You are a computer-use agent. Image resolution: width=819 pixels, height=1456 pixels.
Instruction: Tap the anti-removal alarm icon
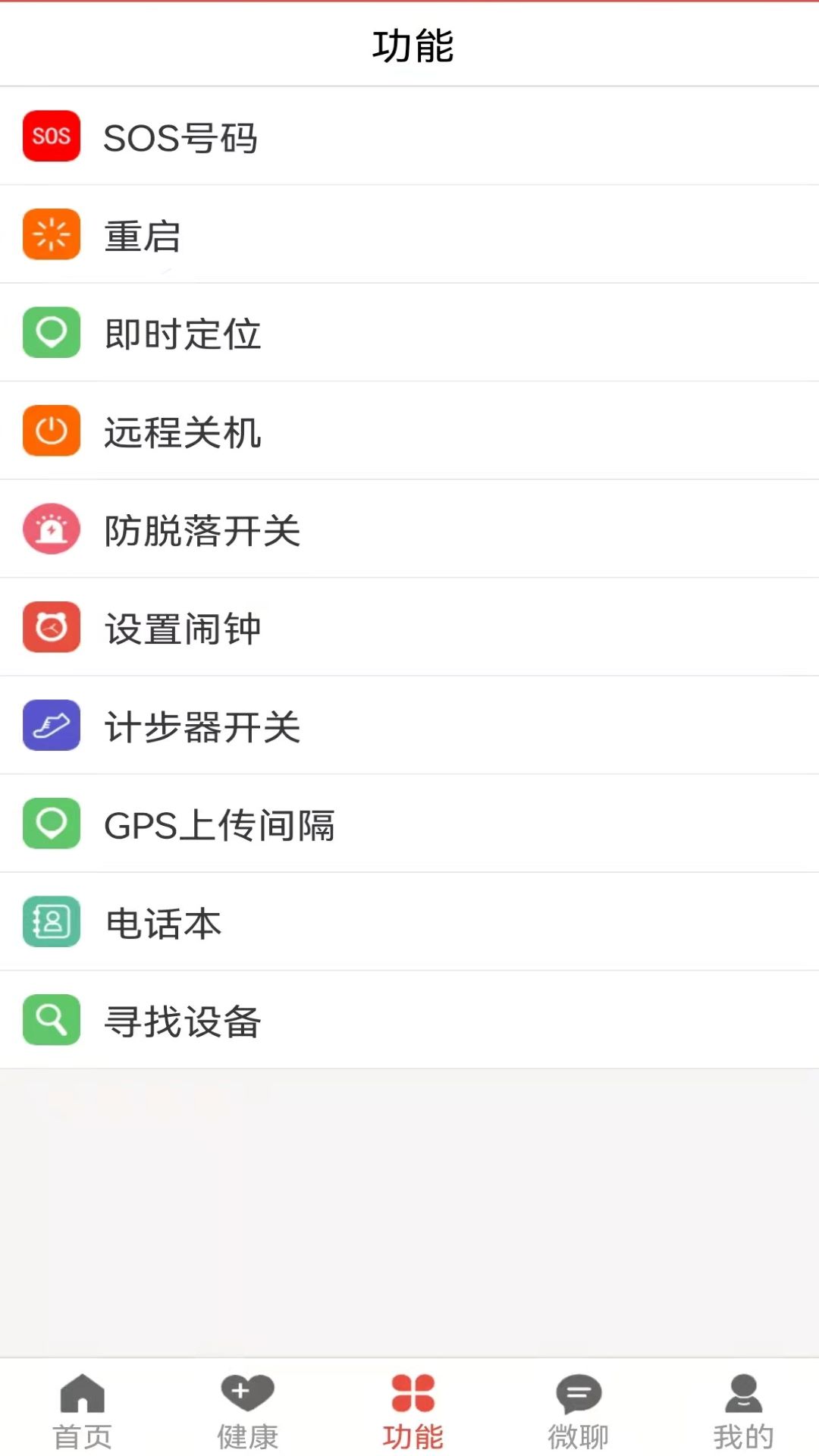point(50,529)
